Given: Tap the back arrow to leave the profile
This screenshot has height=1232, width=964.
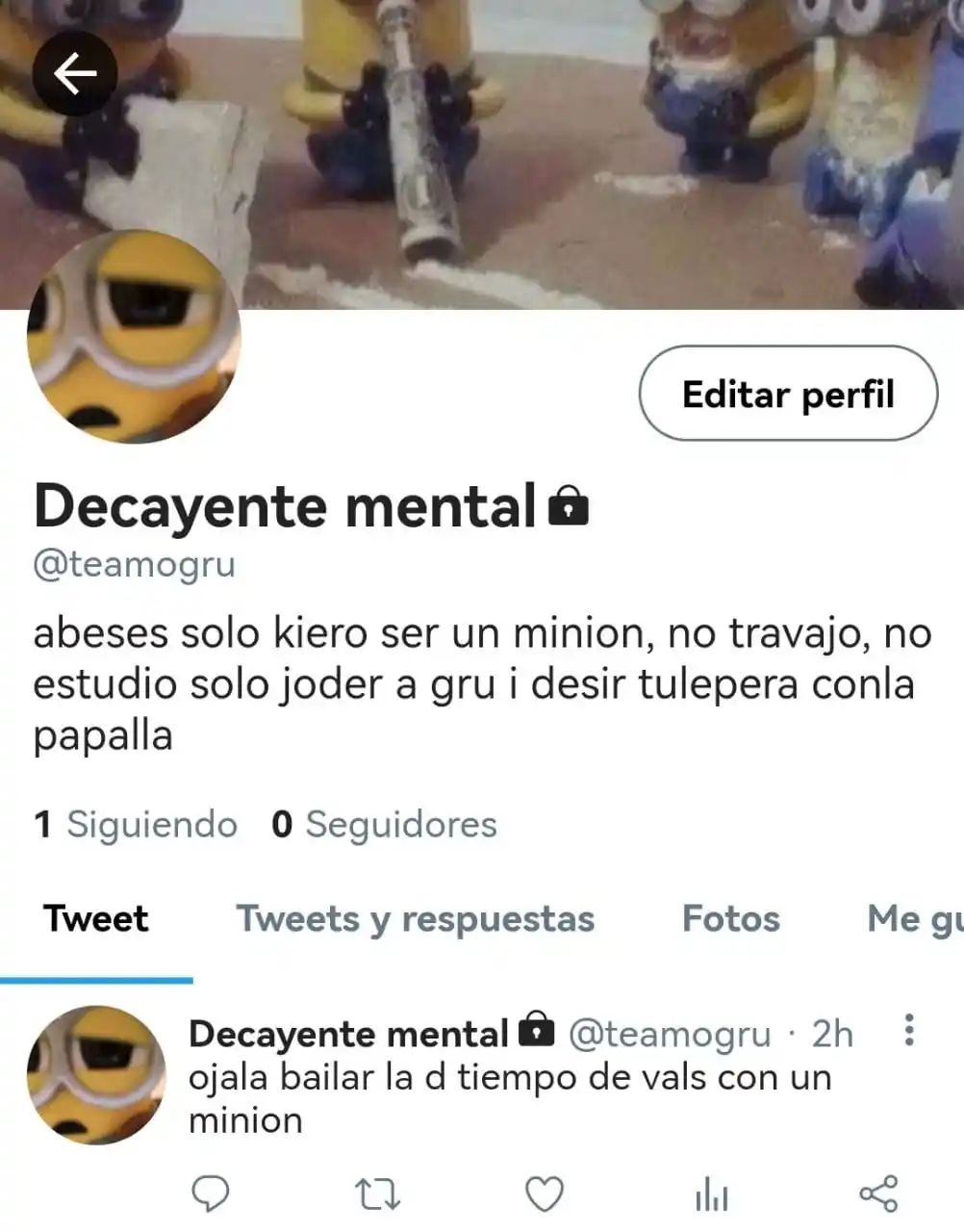Looking at the screenshot, I should tap(74, 73).
